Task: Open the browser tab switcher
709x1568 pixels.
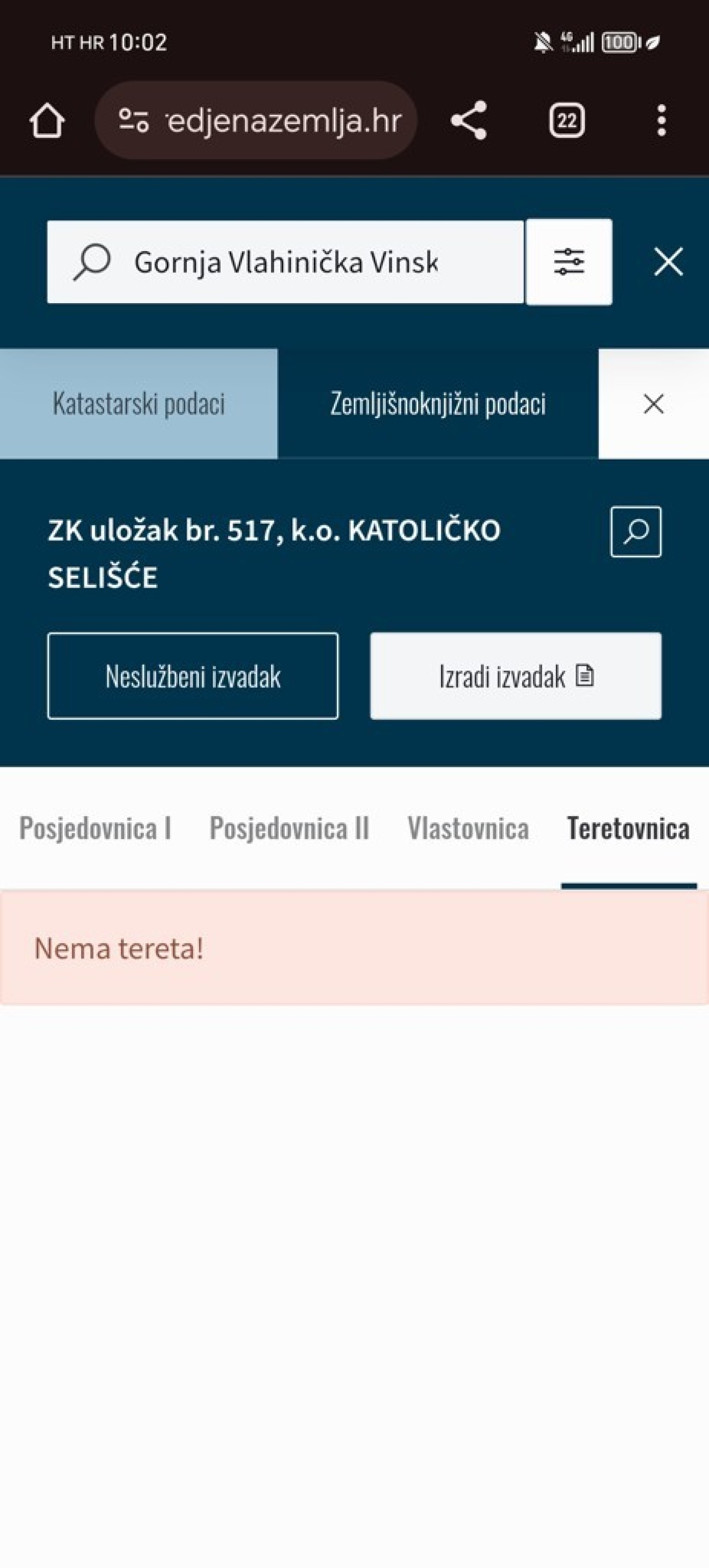Action: click(x=566, y=120)
